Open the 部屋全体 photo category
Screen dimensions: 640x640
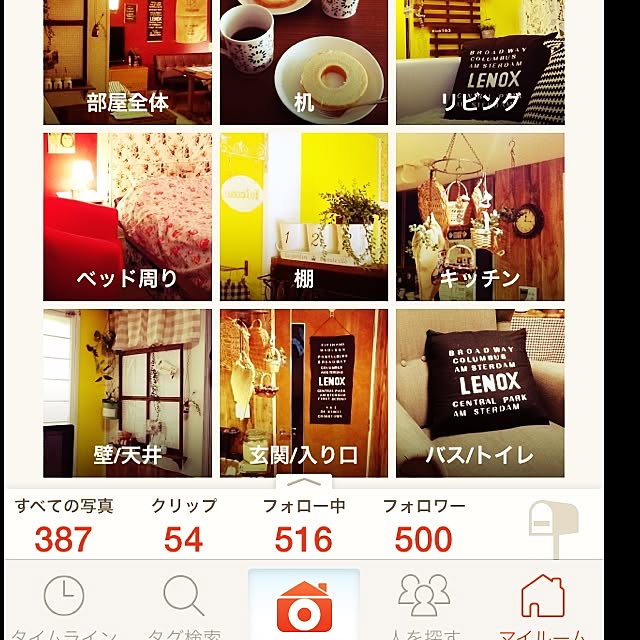tap(127, 62)
